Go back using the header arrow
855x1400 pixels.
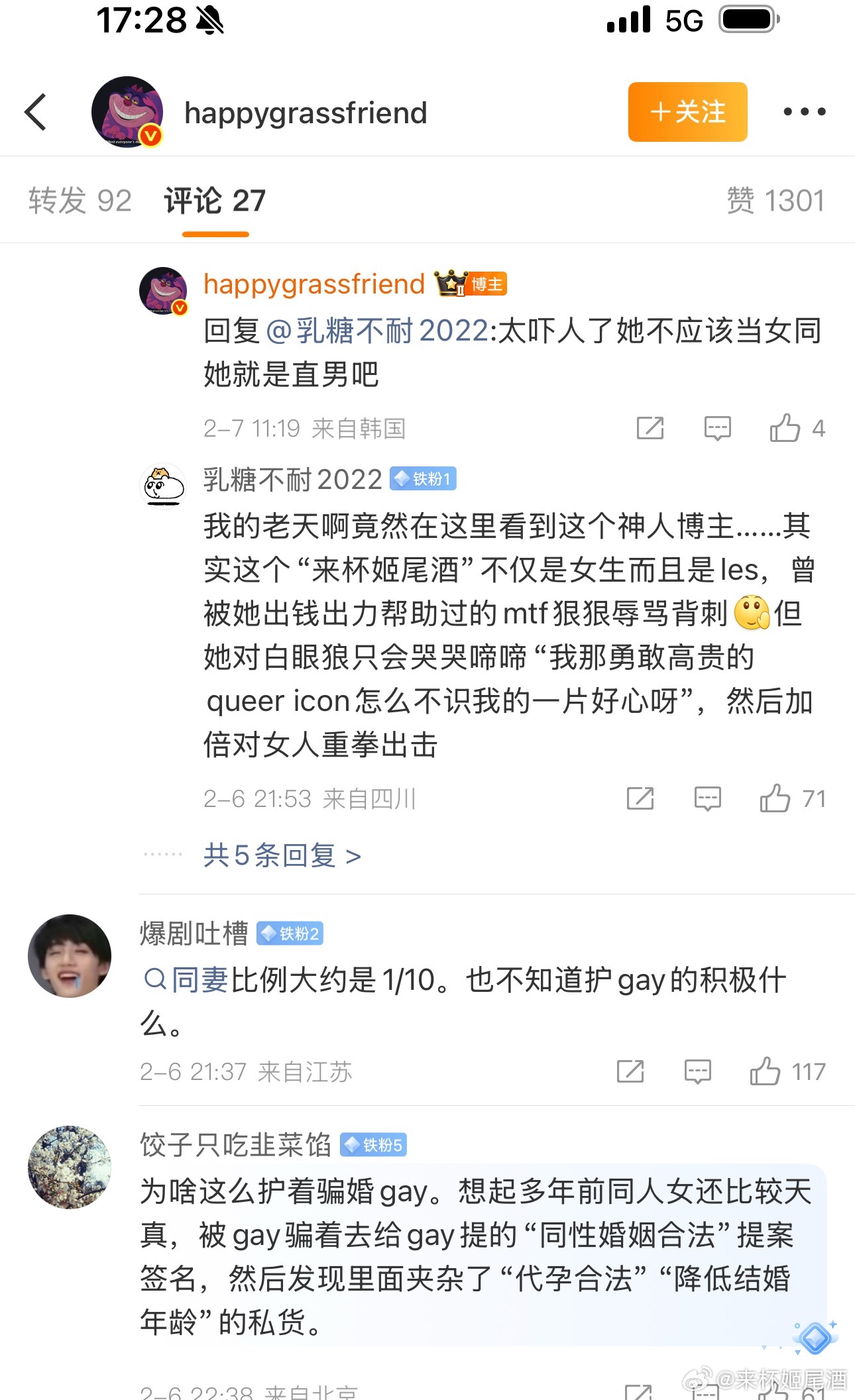[36, 112]
